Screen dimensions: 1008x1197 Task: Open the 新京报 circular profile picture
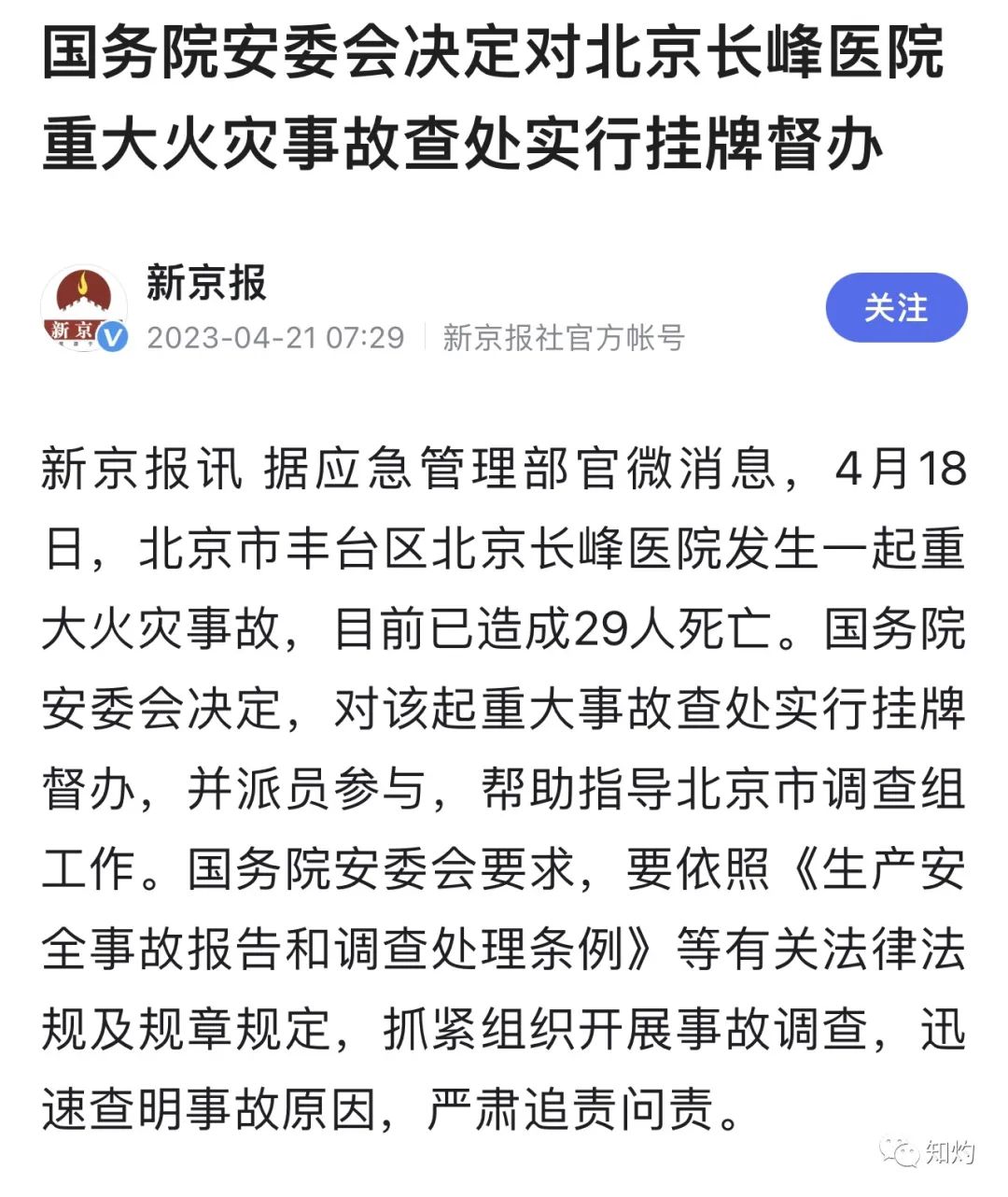(87, 303)
